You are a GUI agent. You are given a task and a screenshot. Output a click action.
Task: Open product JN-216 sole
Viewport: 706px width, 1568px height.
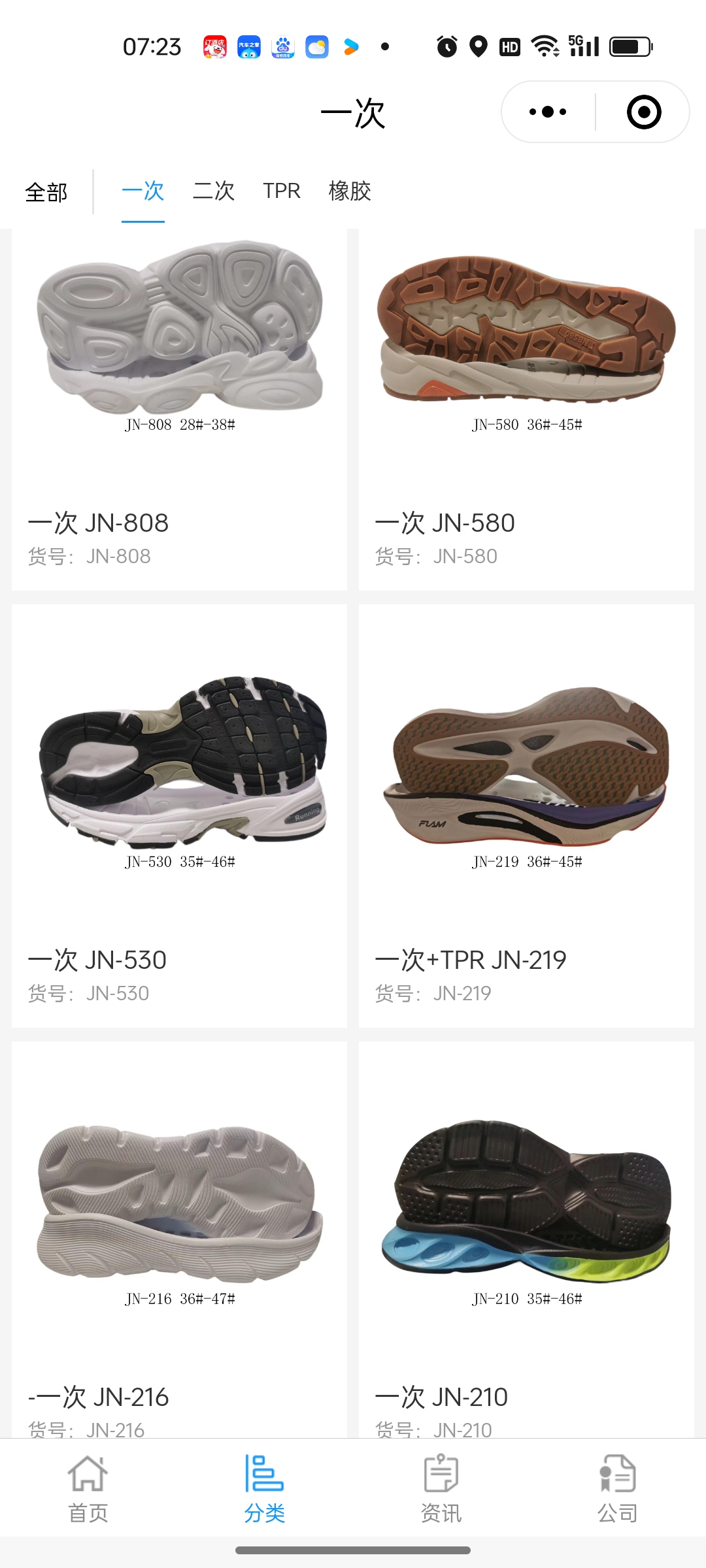point(179,1241)
